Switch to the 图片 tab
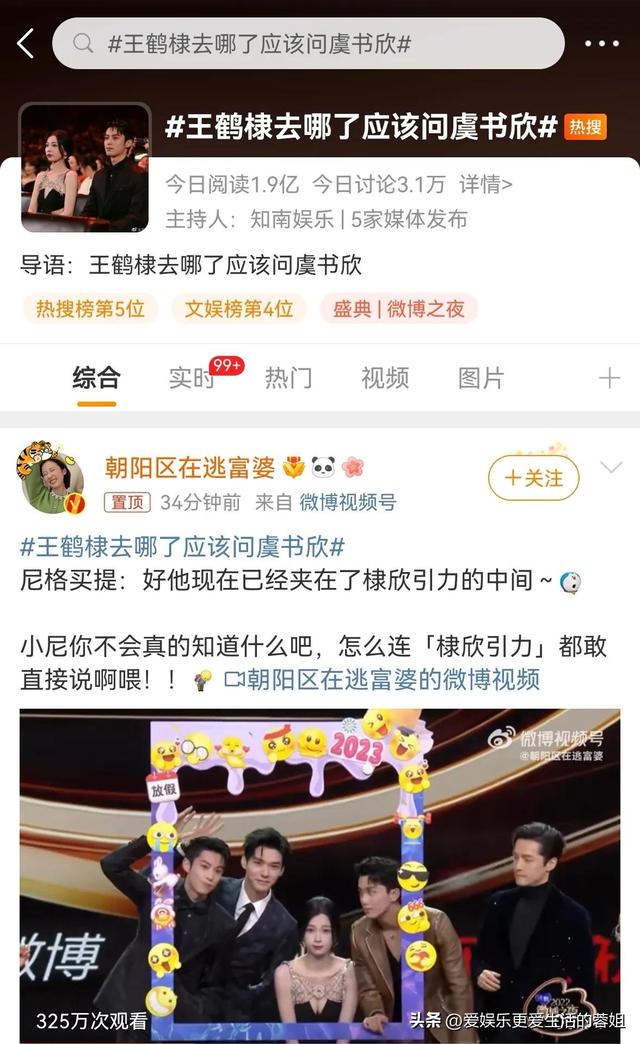640x1044 pixels. tap(481, 378)
